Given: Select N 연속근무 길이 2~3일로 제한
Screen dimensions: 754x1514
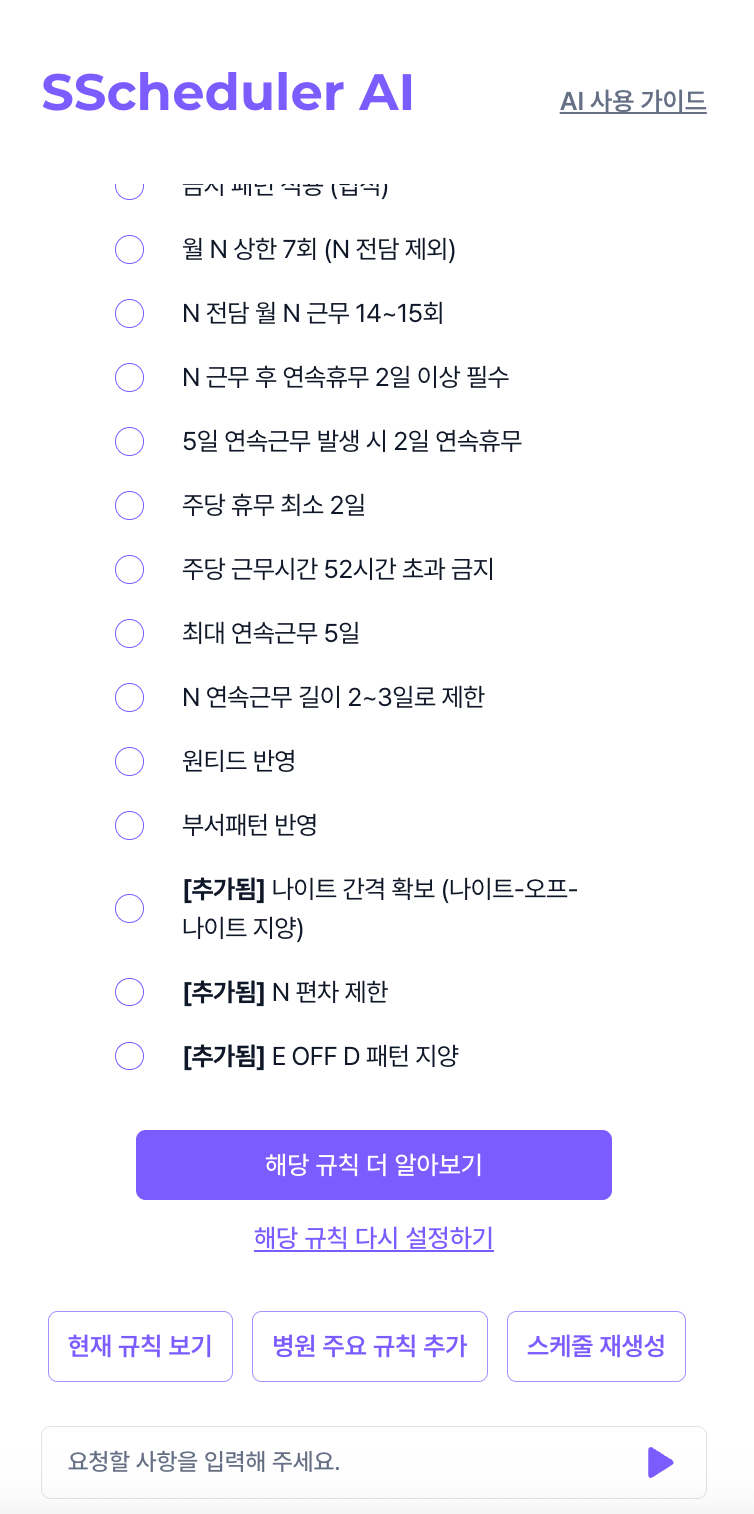Looking at the screenshot, I should click(130, 697).
